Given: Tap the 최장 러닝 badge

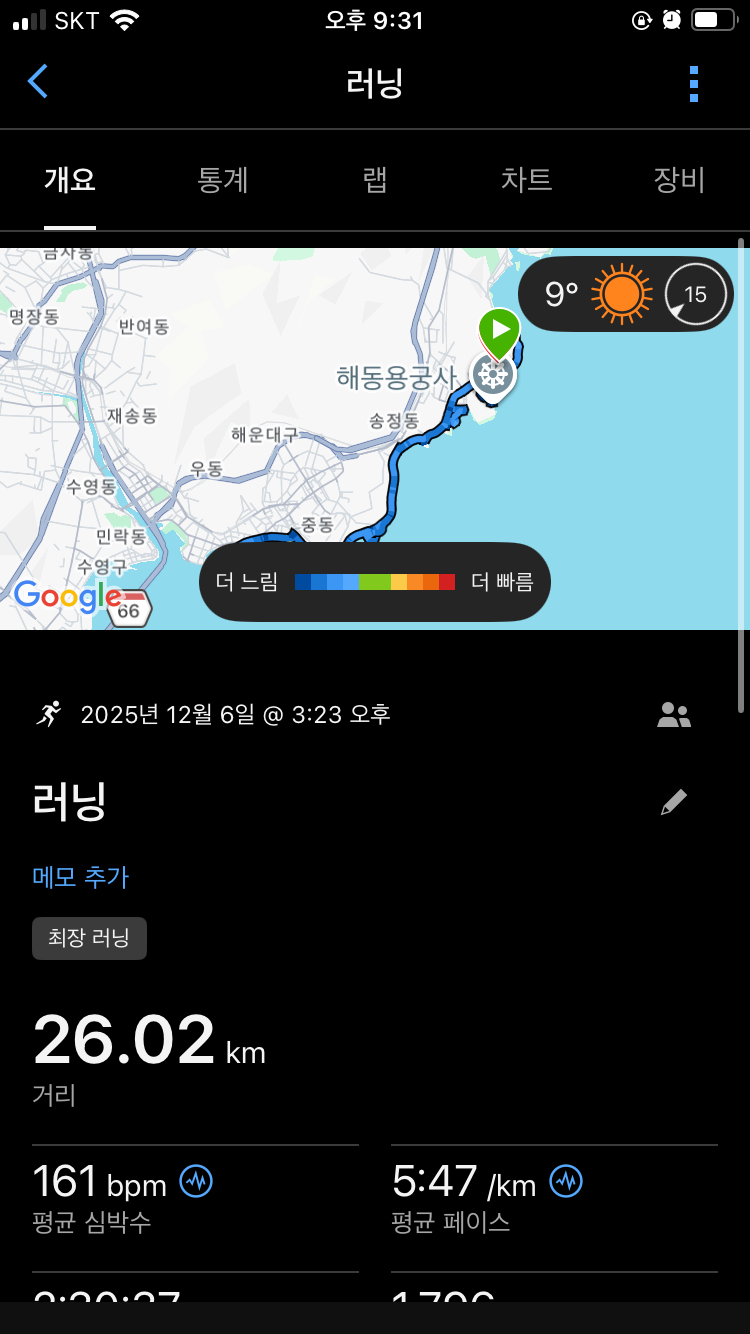Looking at the screenshot, I should tap(89, 938).
